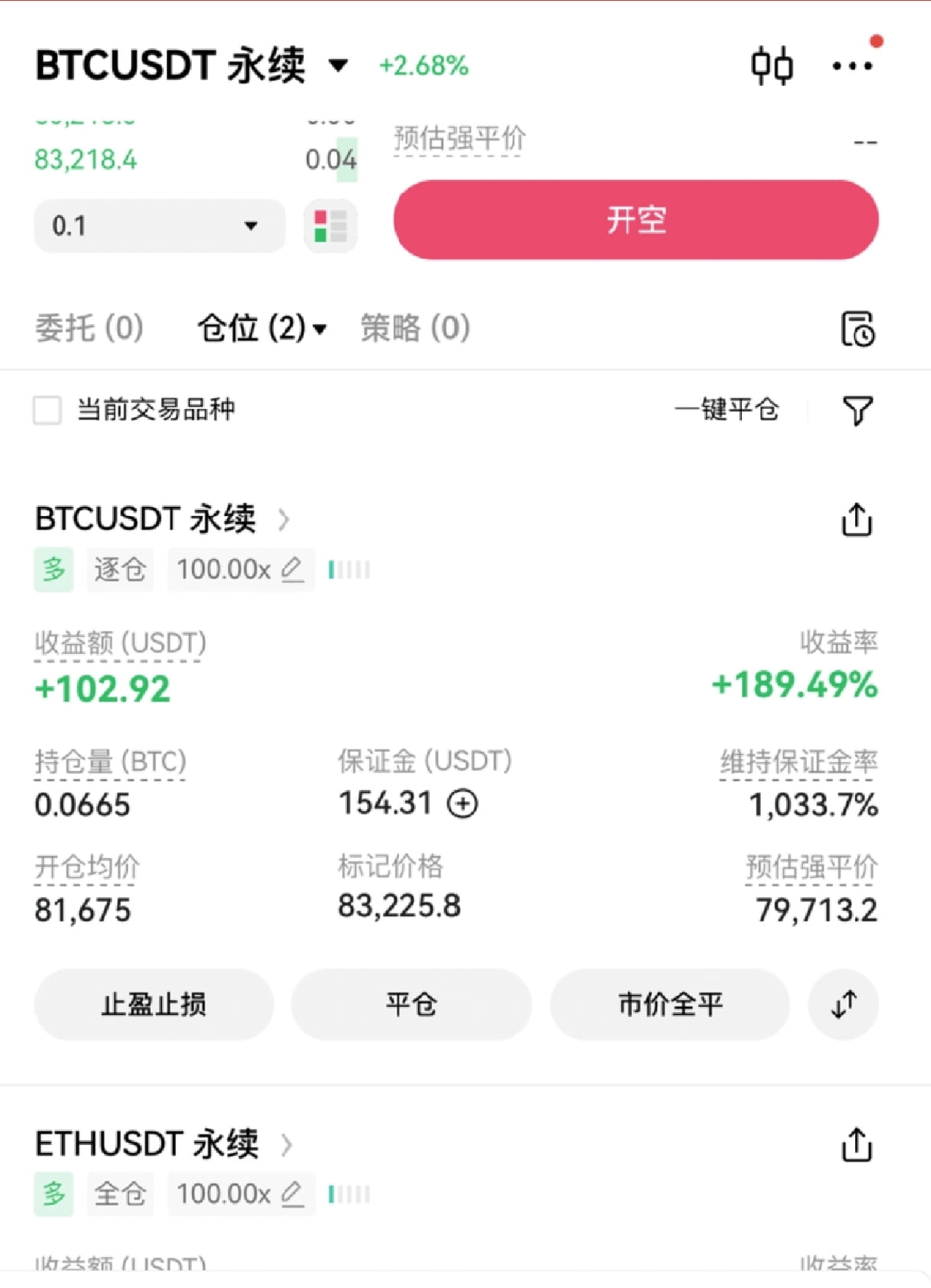Open the candlestick chart view

pyautogui.click(x=773, y=65)
